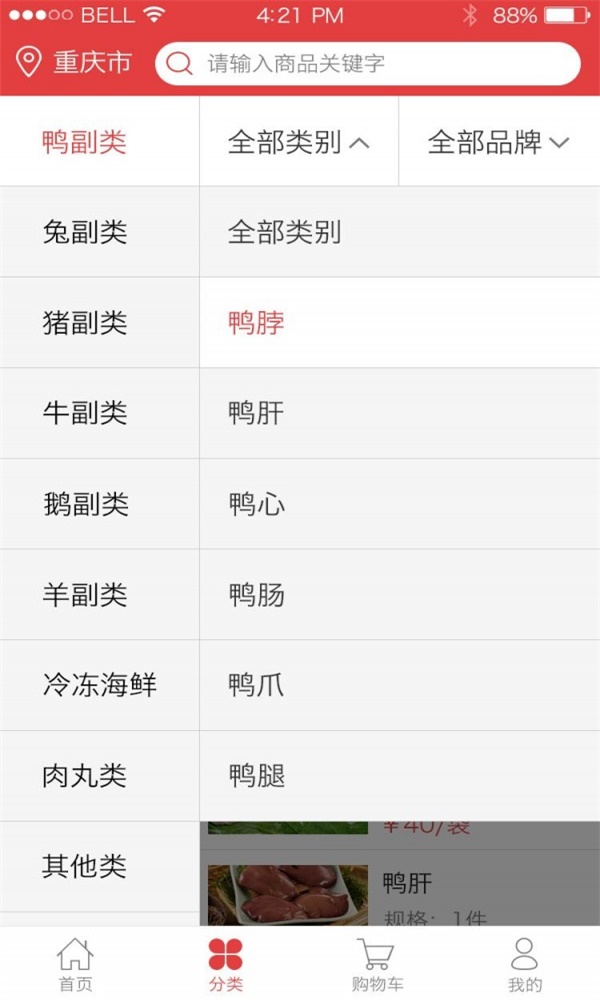
Task: Select the 肉丸类 category
Action: click(x=84, y=776)
